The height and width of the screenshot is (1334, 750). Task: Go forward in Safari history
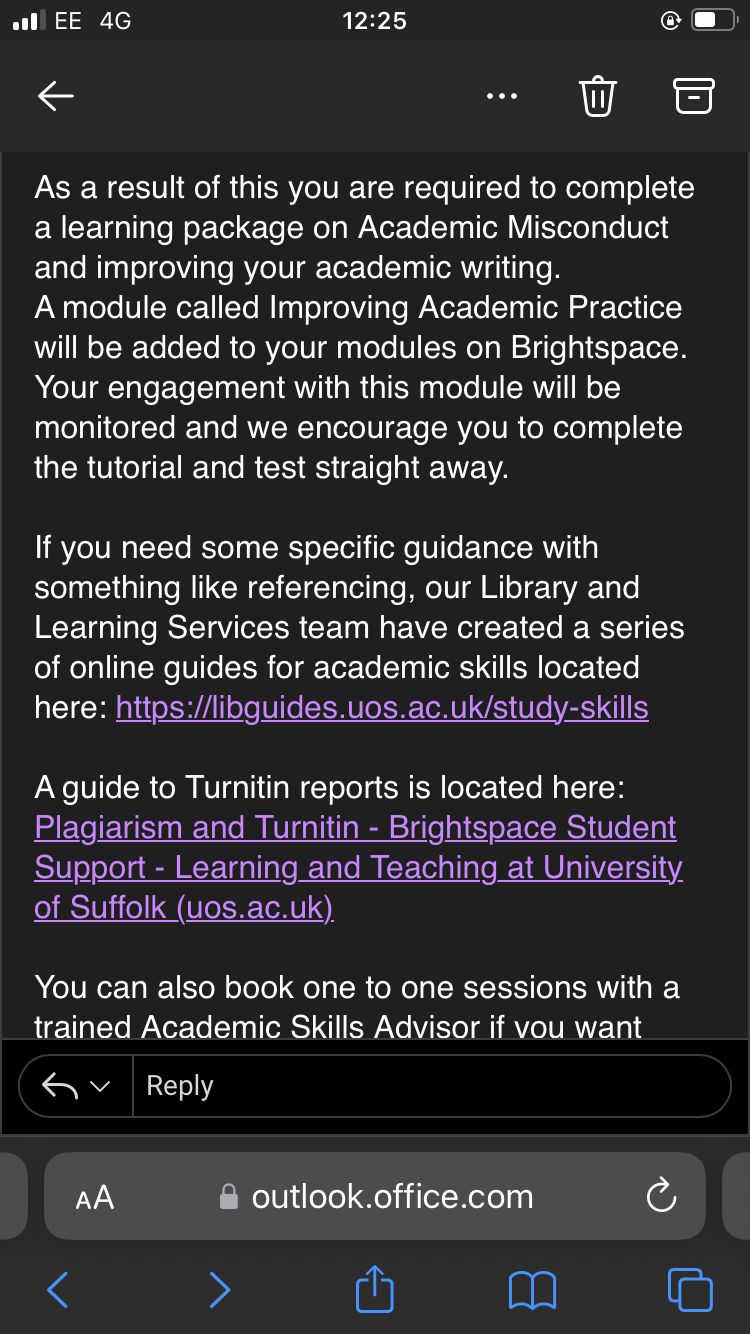[x=219, y=1290]
